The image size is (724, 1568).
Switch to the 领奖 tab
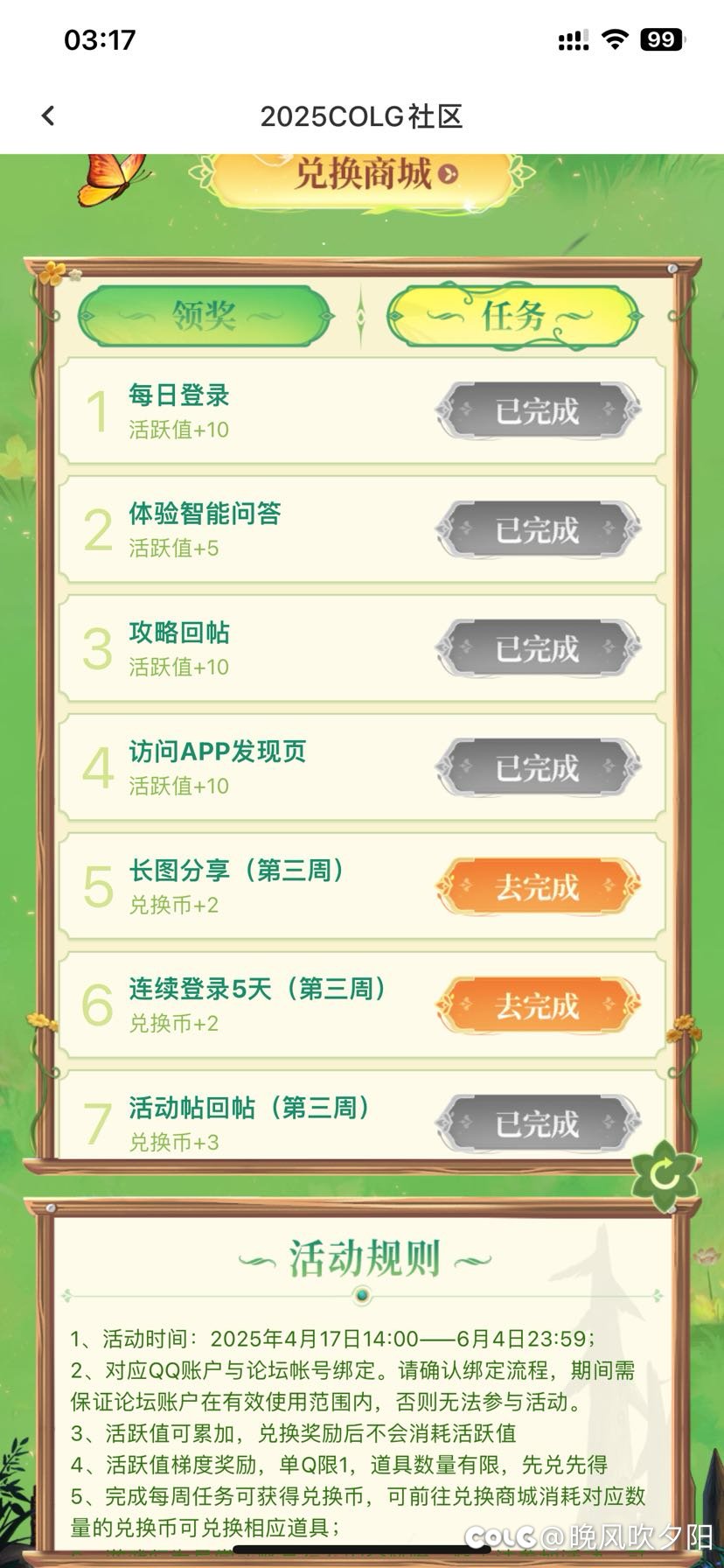(x=205, y=315)
